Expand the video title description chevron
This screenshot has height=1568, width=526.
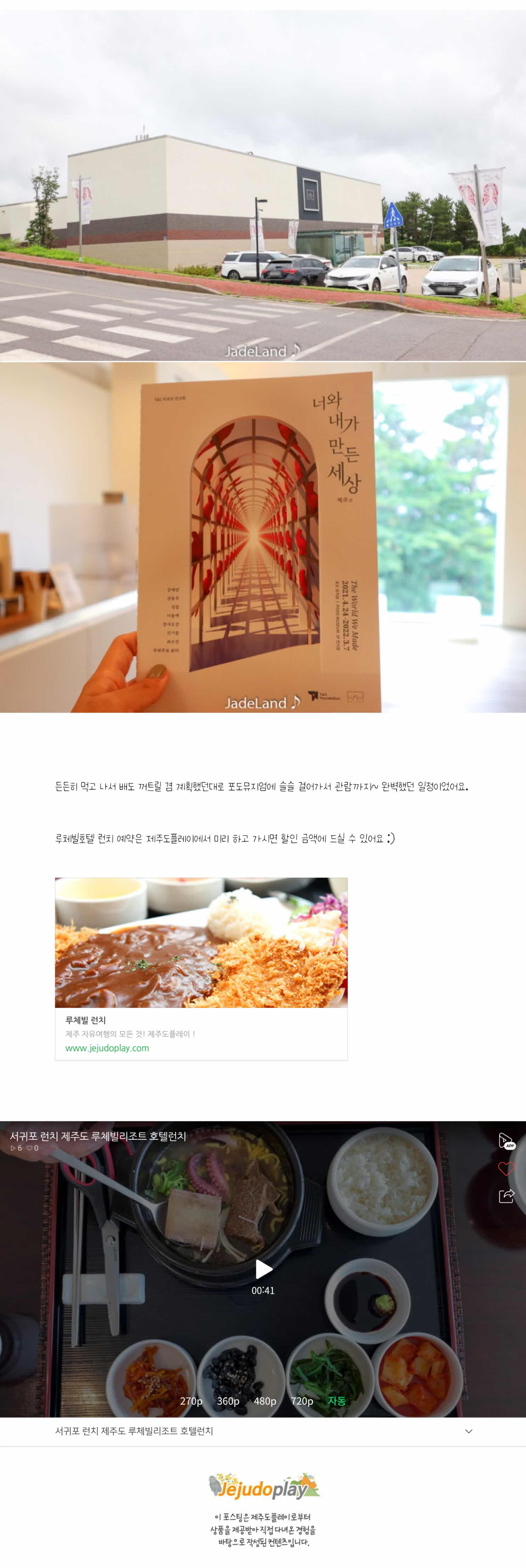468,1431
